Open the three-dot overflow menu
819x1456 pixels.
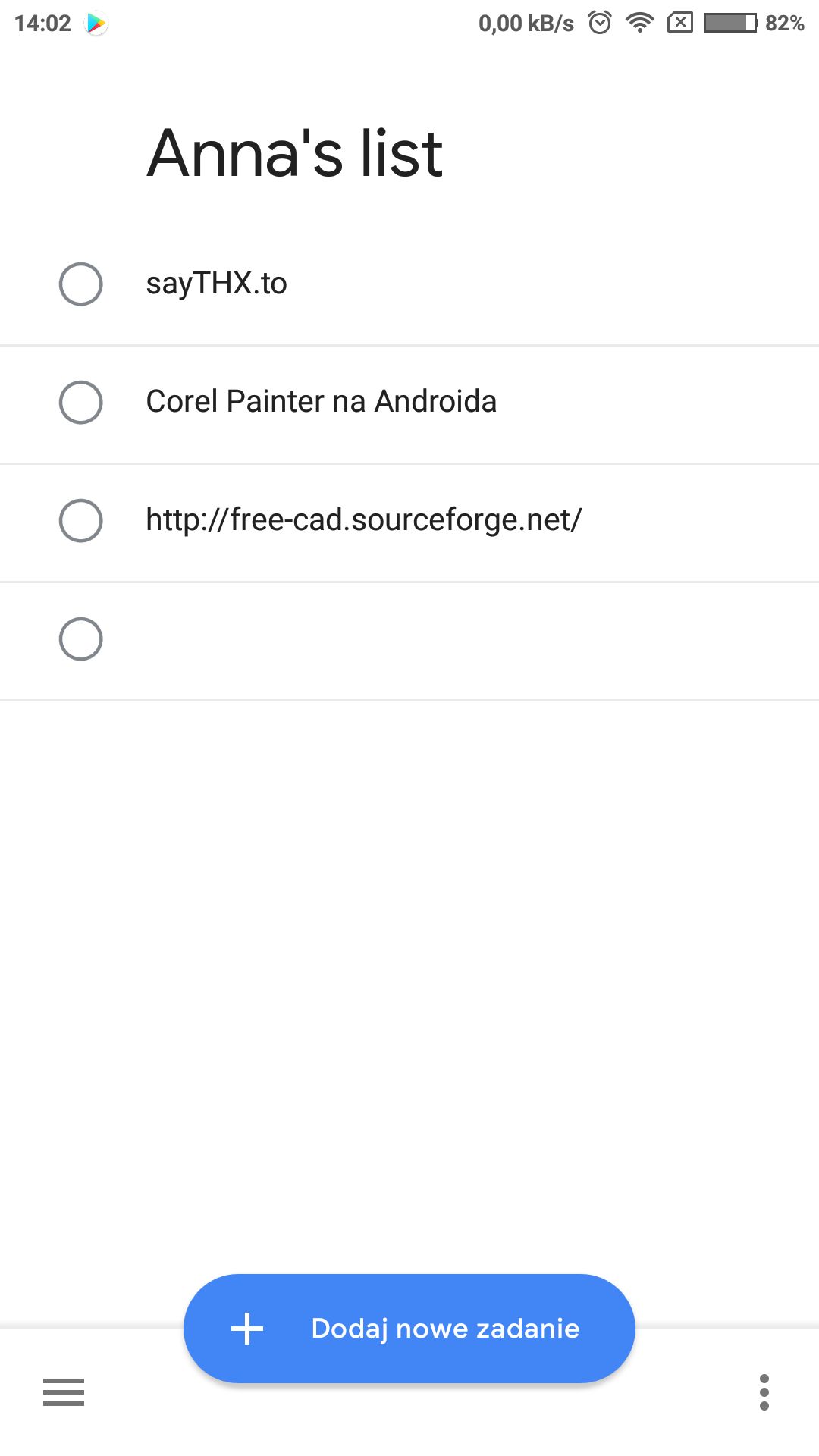click(x=764, y=1392)
